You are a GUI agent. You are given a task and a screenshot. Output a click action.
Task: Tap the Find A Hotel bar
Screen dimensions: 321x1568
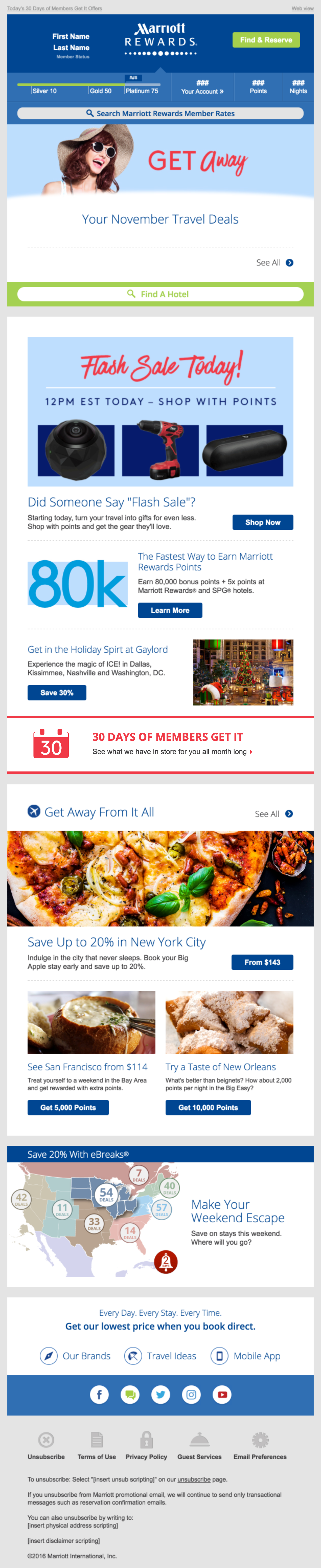pyautogui.click(x=161, y=294)
